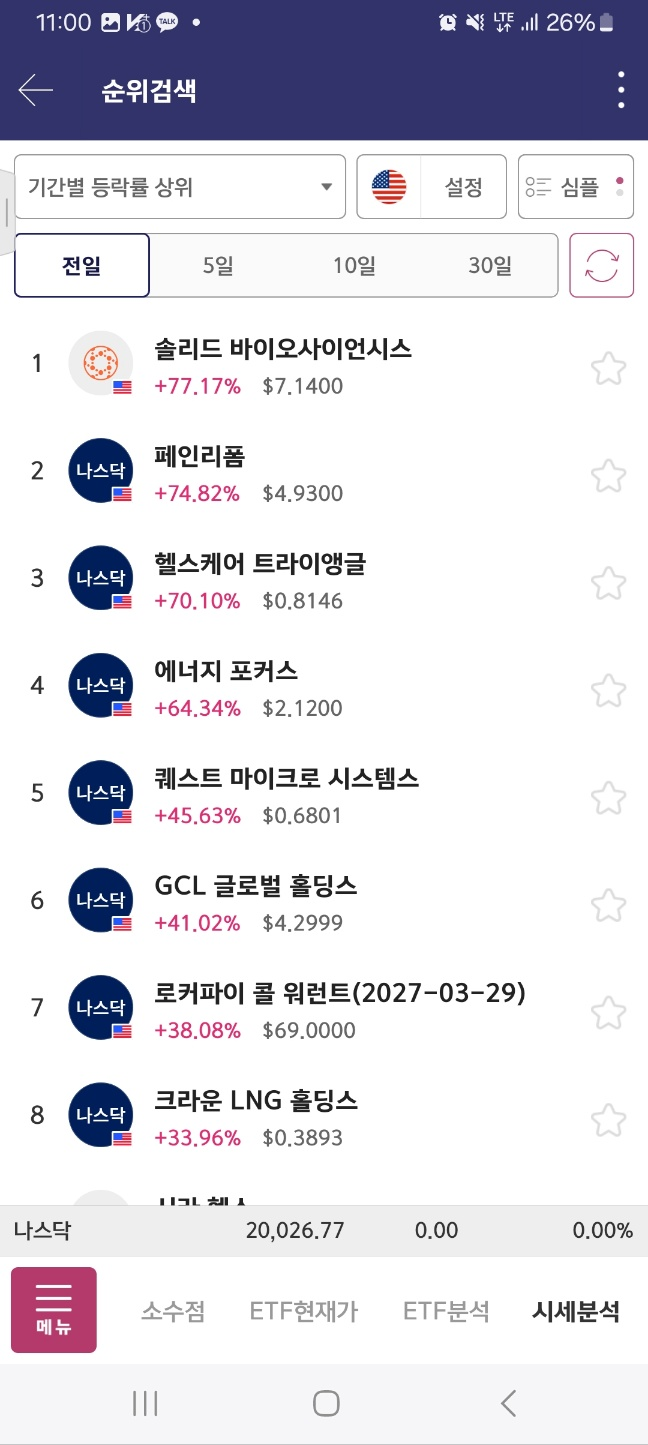Image resolution: width=648 pixels, height=1445 pixels.
Task: Star 크라운 LNG 홀딩스 as favorite
Action: click(x=608, y=1120)
